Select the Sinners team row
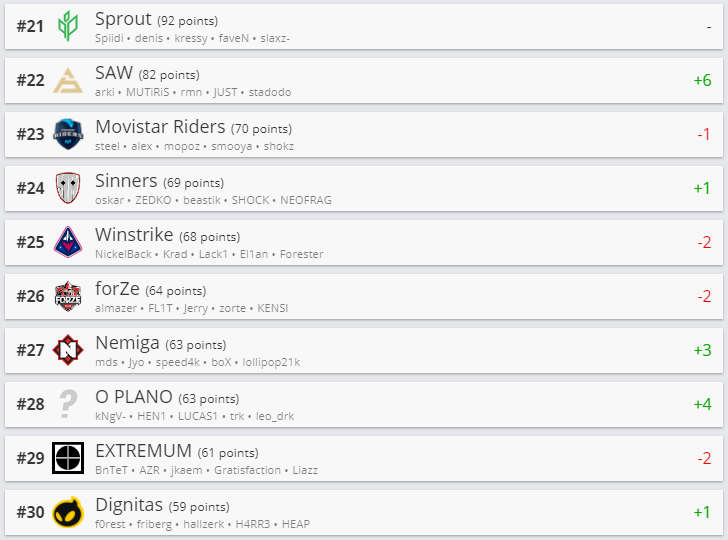728x540 pixels. 364,188
